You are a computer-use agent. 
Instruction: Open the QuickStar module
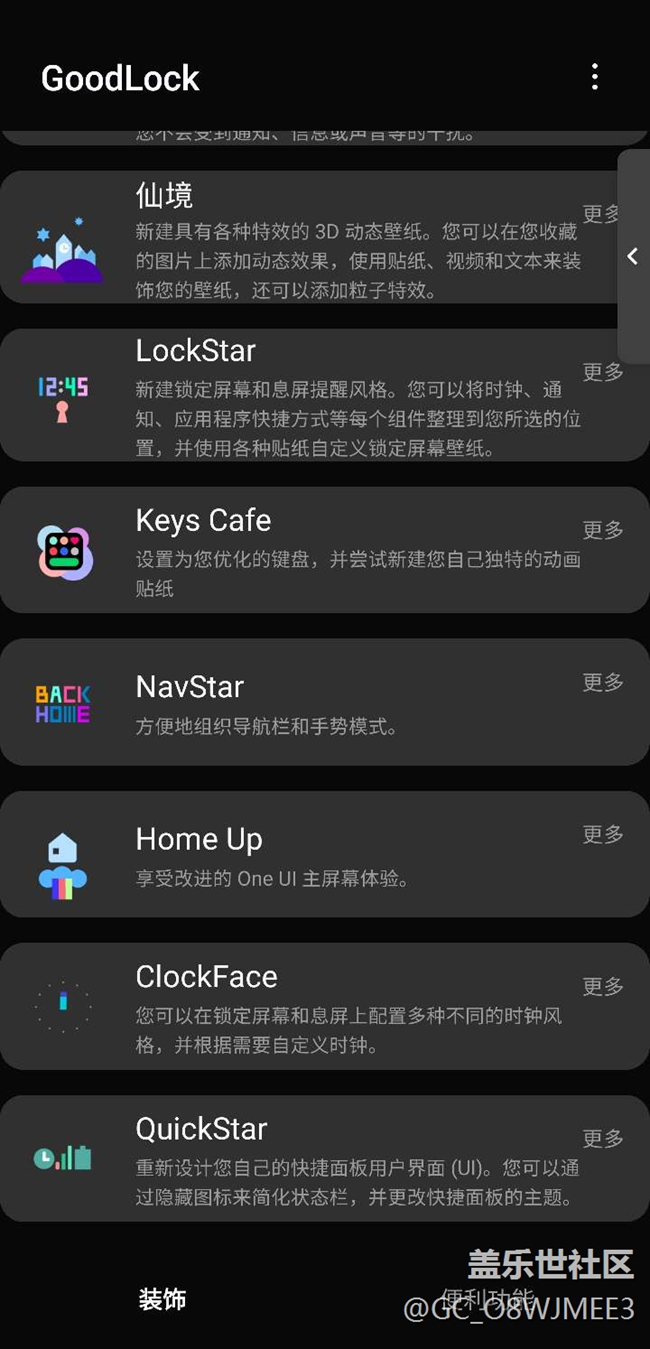click(x=325, y=1158)
